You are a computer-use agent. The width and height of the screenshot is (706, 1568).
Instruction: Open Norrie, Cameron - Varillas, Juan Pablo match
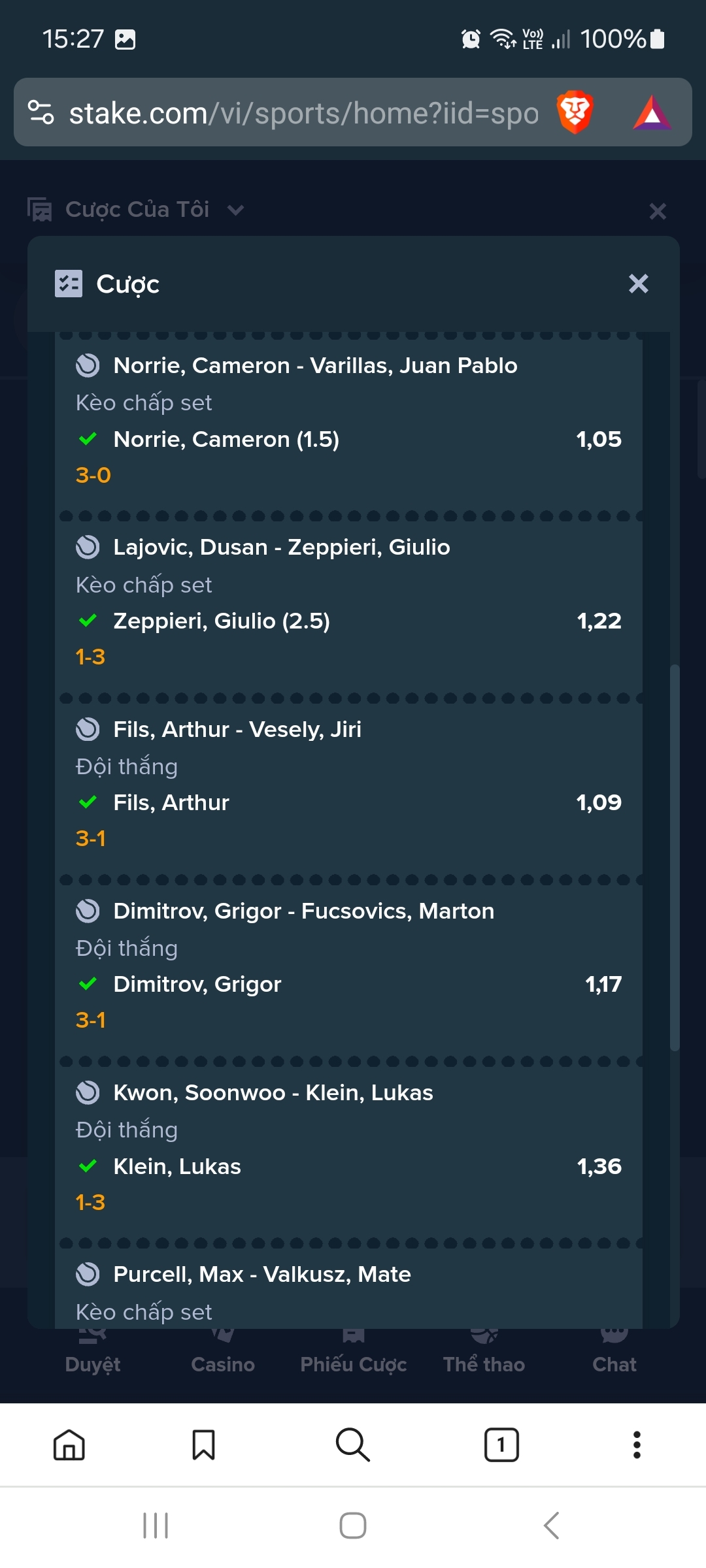[x=315, y=365]
